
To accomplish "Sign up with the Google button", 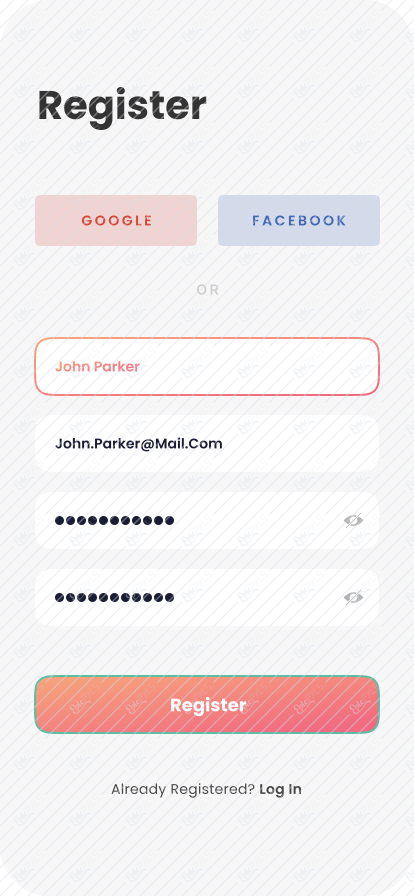I will 116,221.
